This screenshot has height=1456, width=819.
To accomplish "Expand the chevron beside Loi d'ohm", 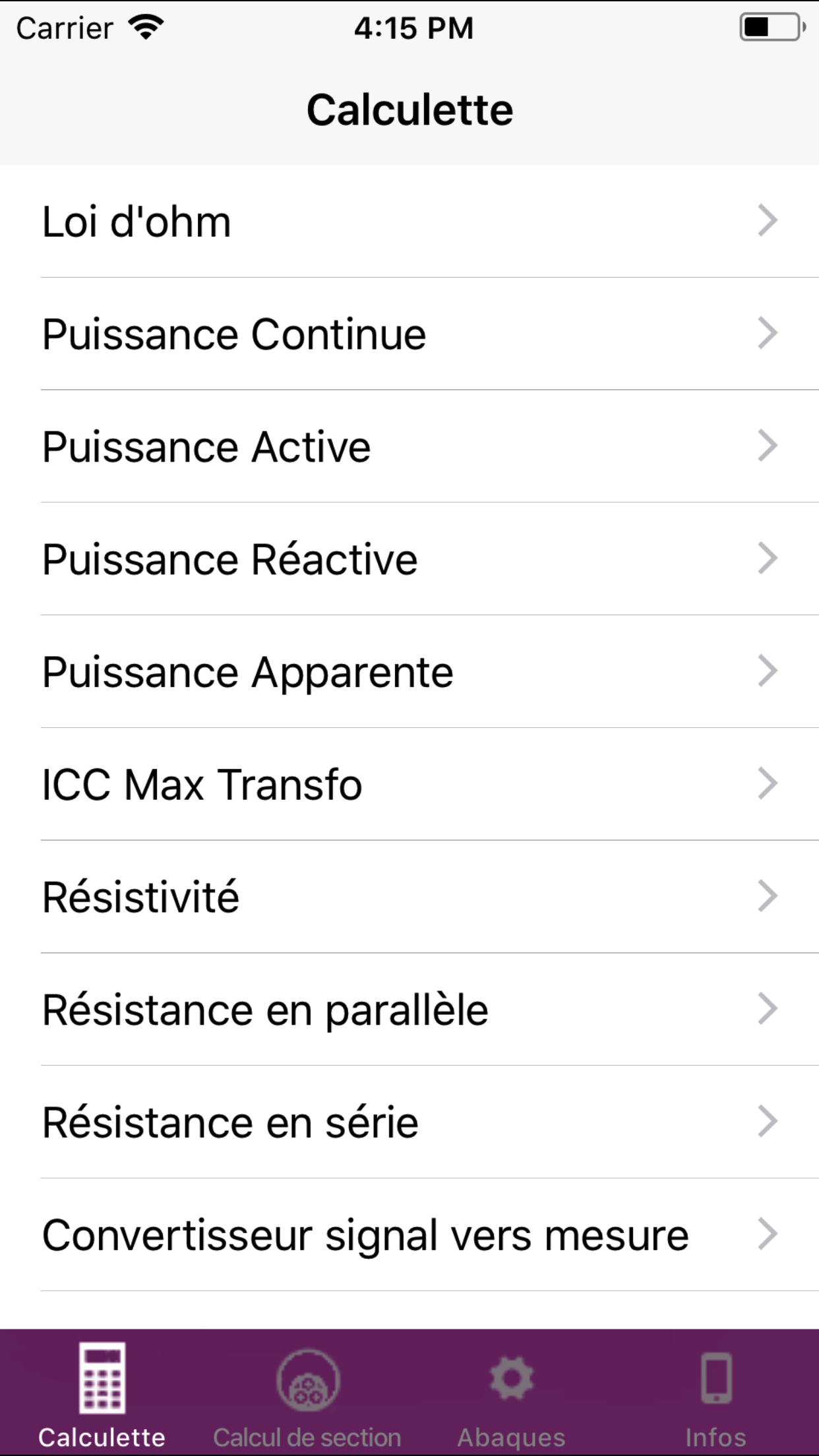I will [x=767, y=222].
